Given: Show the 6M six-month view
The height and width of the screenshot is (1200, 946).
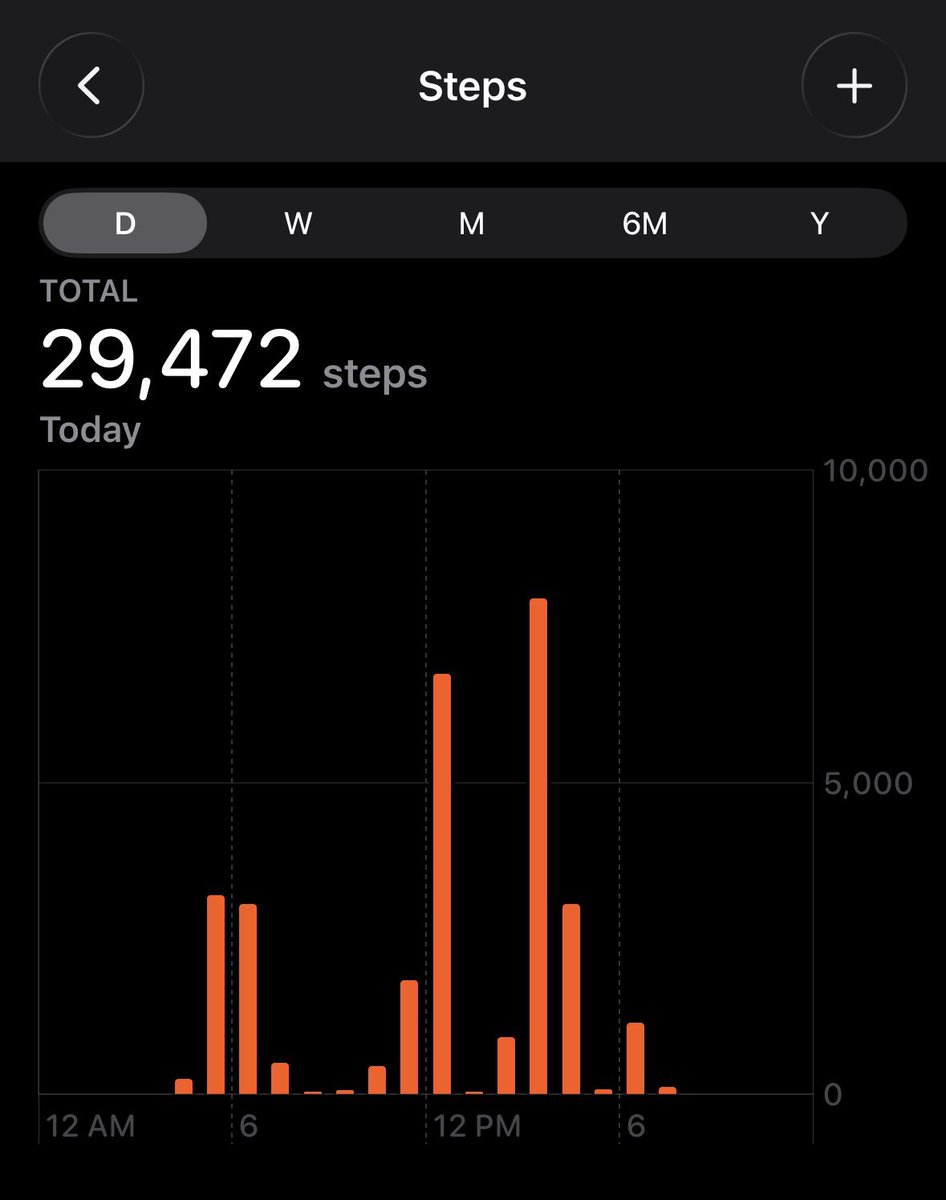Looking at the screenshot, I should [645, 223].
